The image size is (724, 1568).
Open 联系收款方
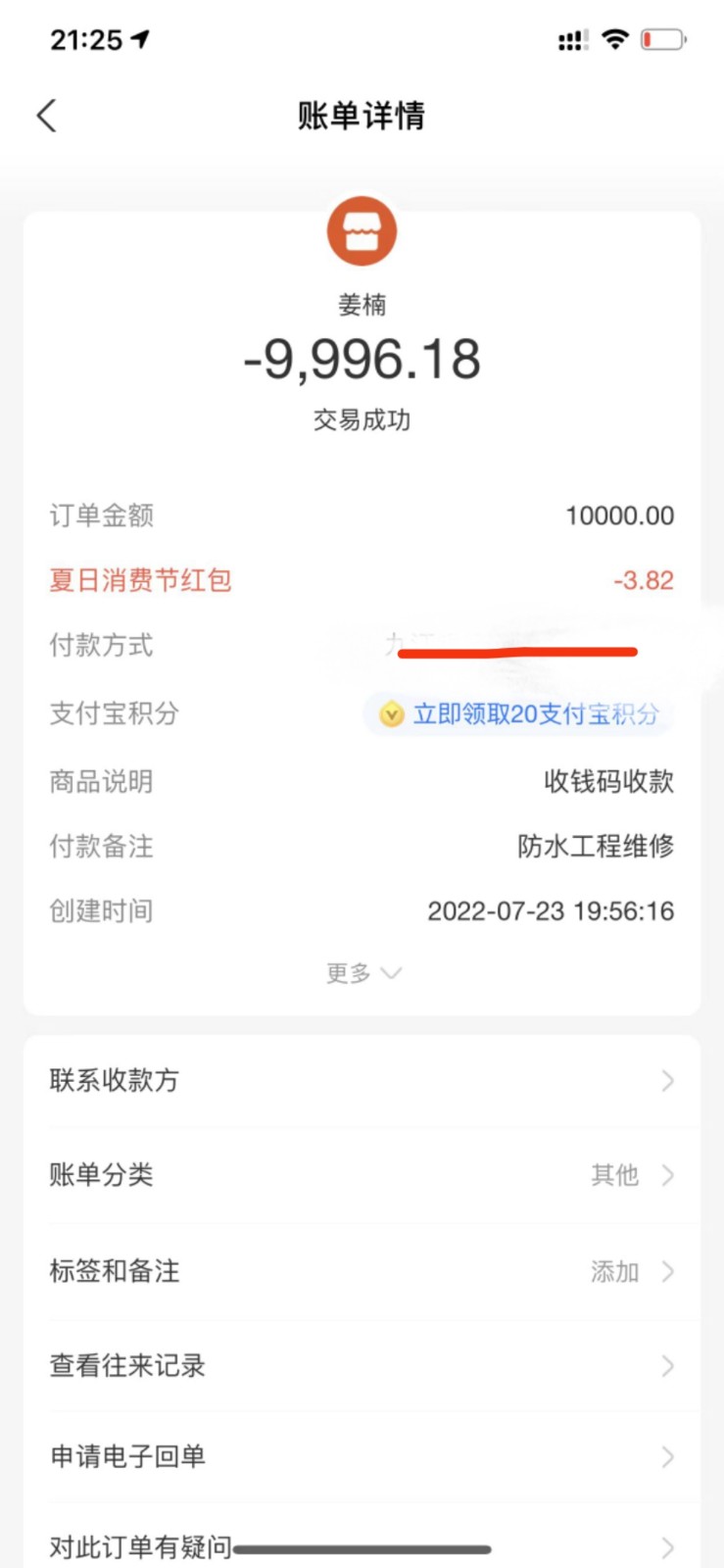tap(362, 1081)
